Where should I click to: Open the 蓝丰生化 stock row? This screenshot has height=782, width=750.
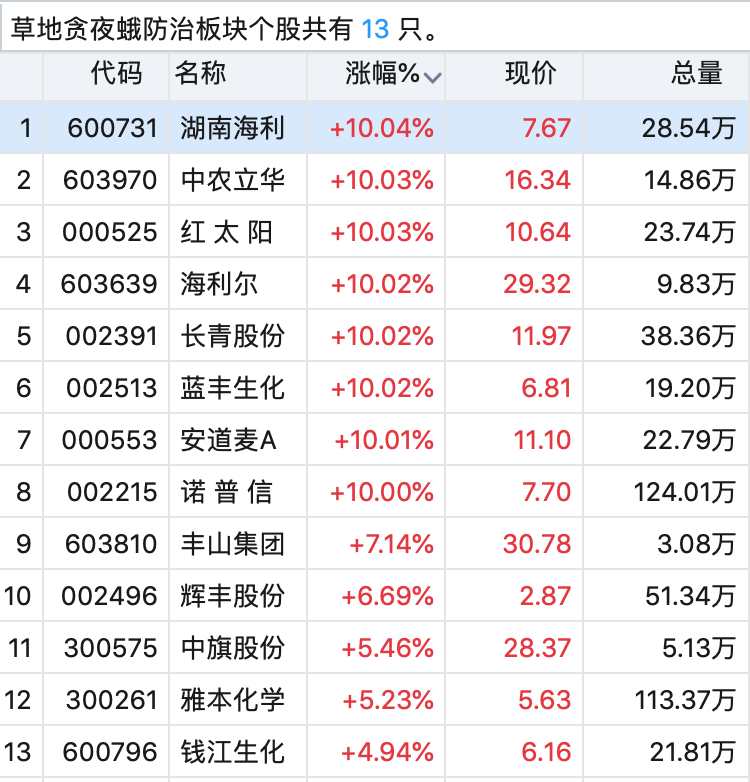click(x=233, y=388)
